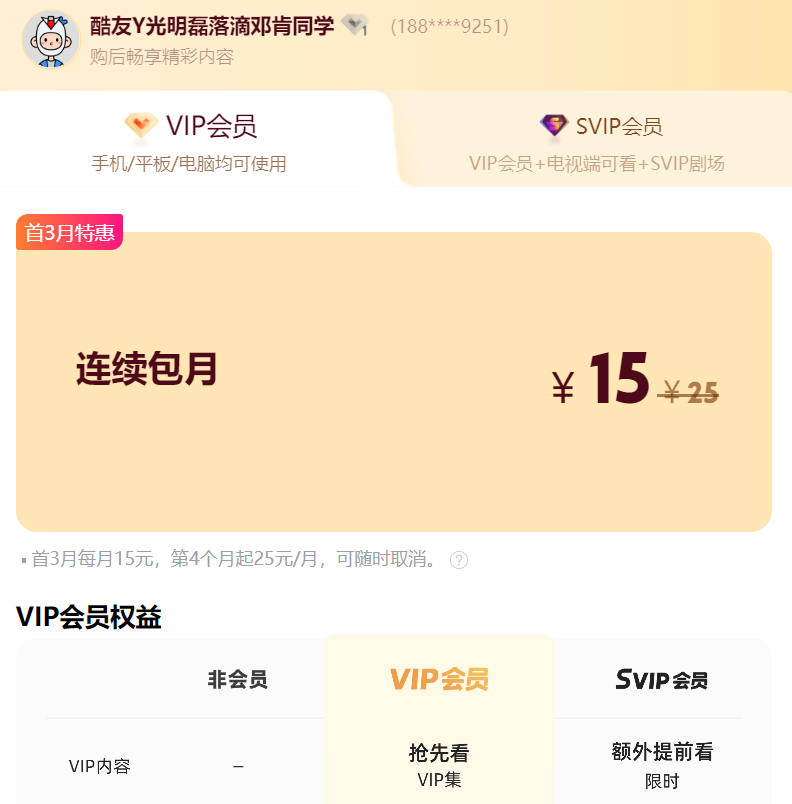The height and width of the screenshot is (804, 792).
Task: Click the username 酷友Y光明磊落滴邓肯同学
Action: [210, 28]
